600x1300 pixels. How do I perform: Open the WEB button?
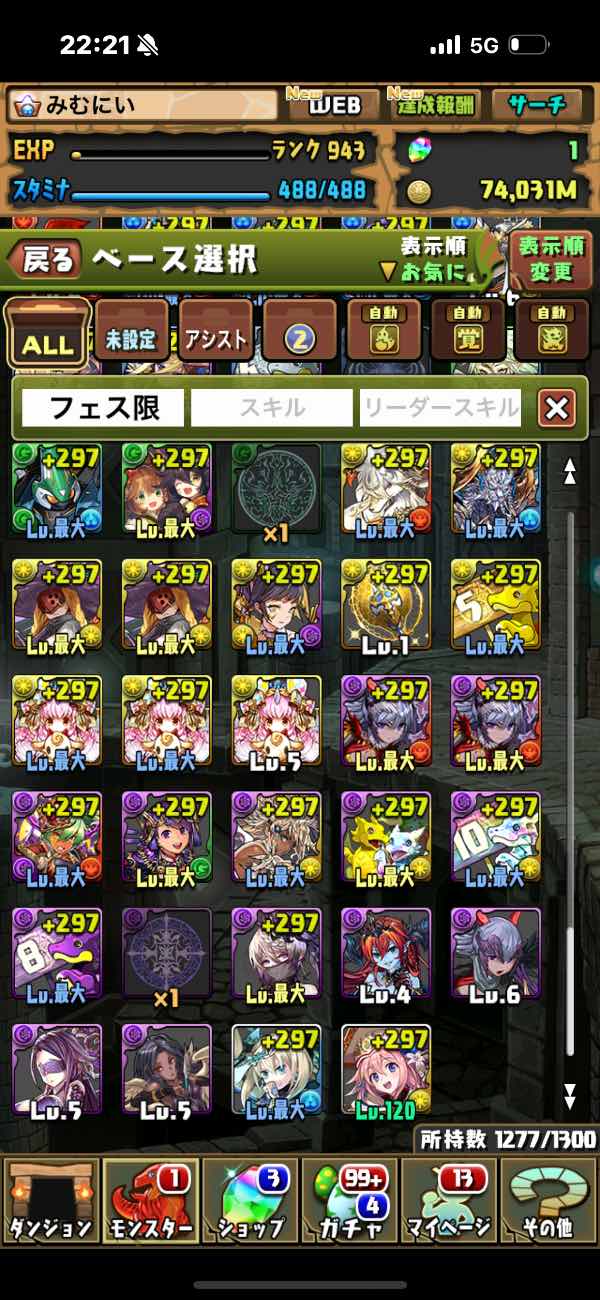[x=334, y=104]
